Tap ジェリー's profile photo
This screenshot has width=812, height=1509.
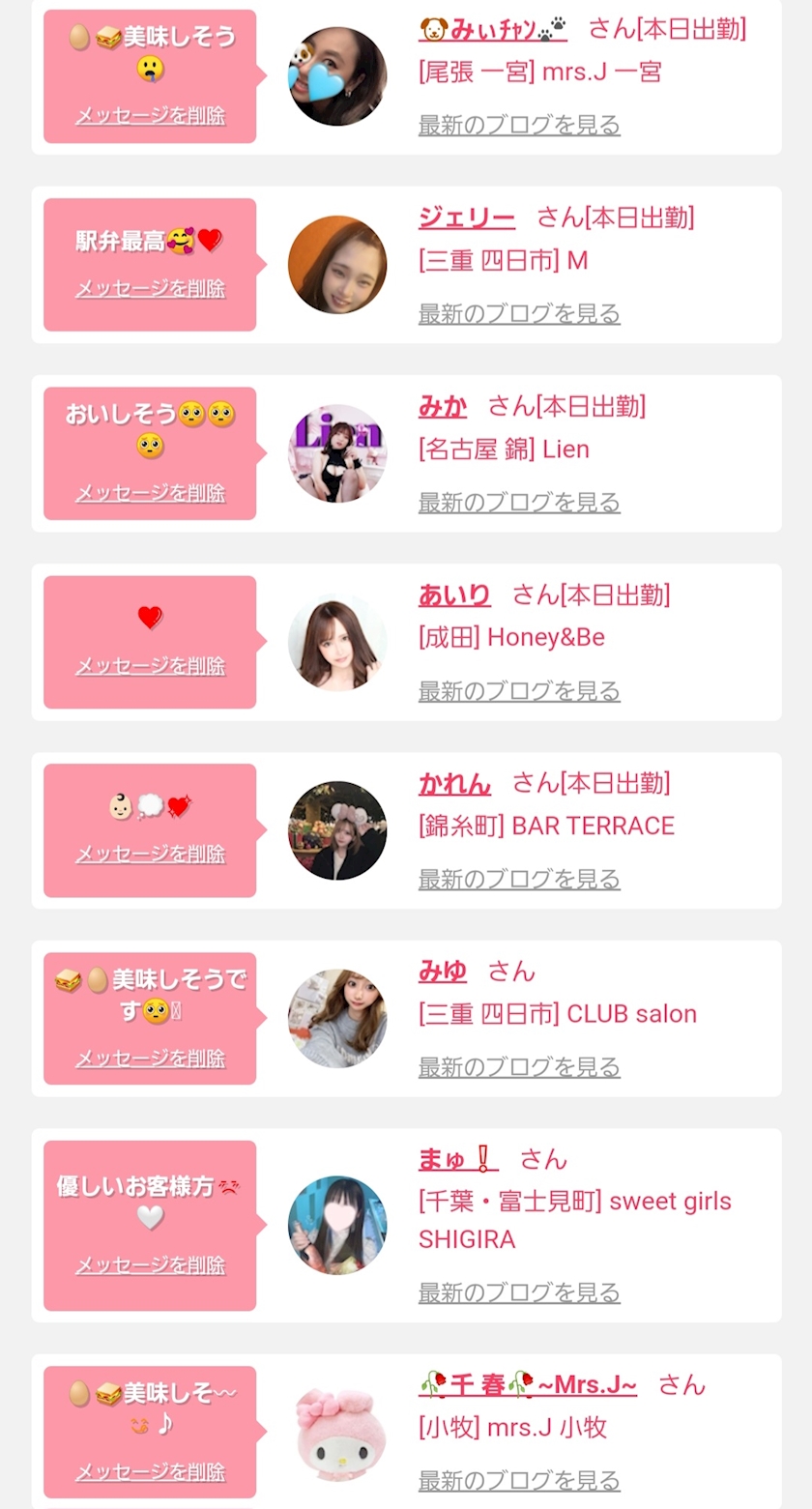(337, 265)
